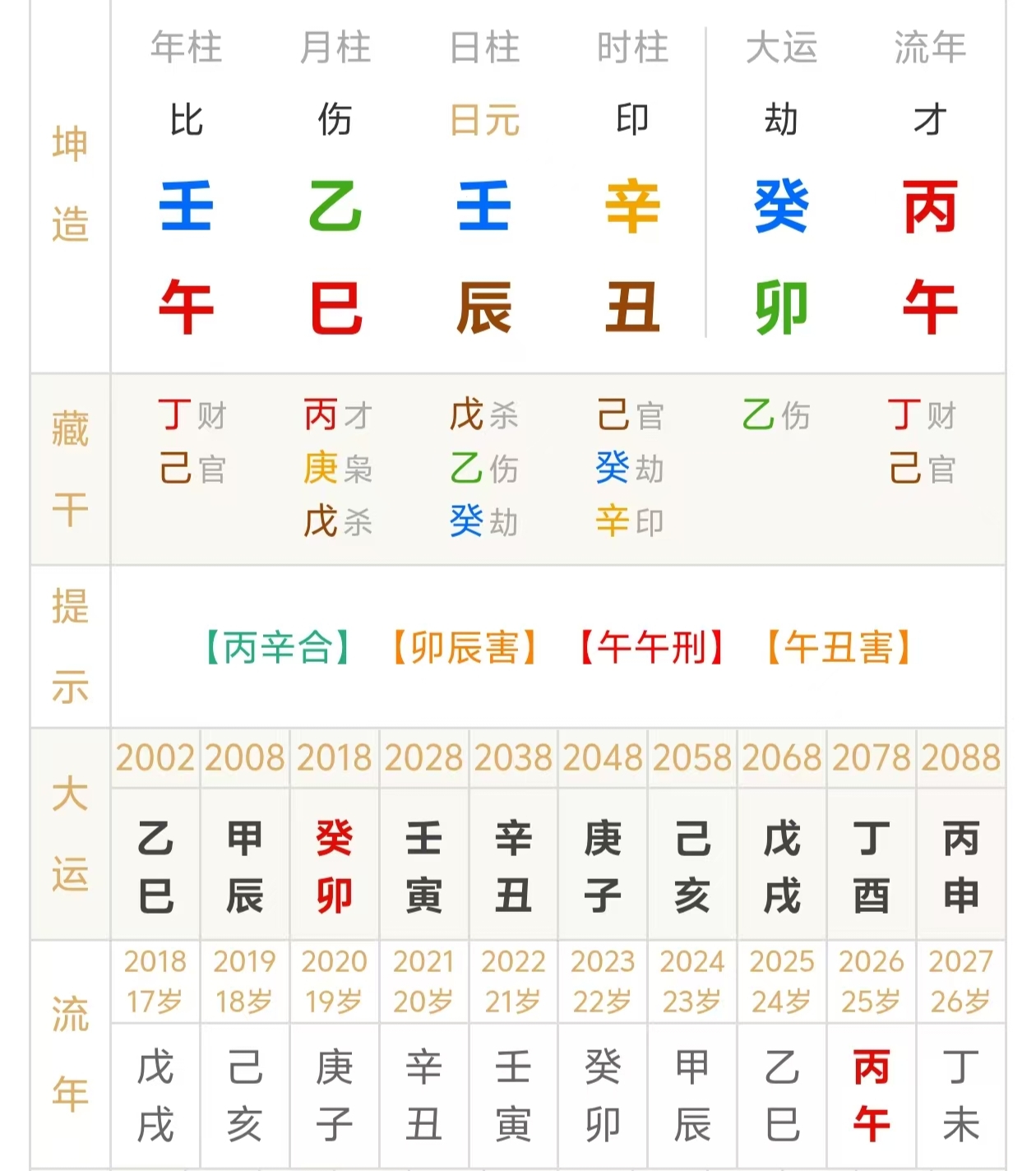
Task: Tap the 2048 庚子 大运 column
Action: coord(603,834)
